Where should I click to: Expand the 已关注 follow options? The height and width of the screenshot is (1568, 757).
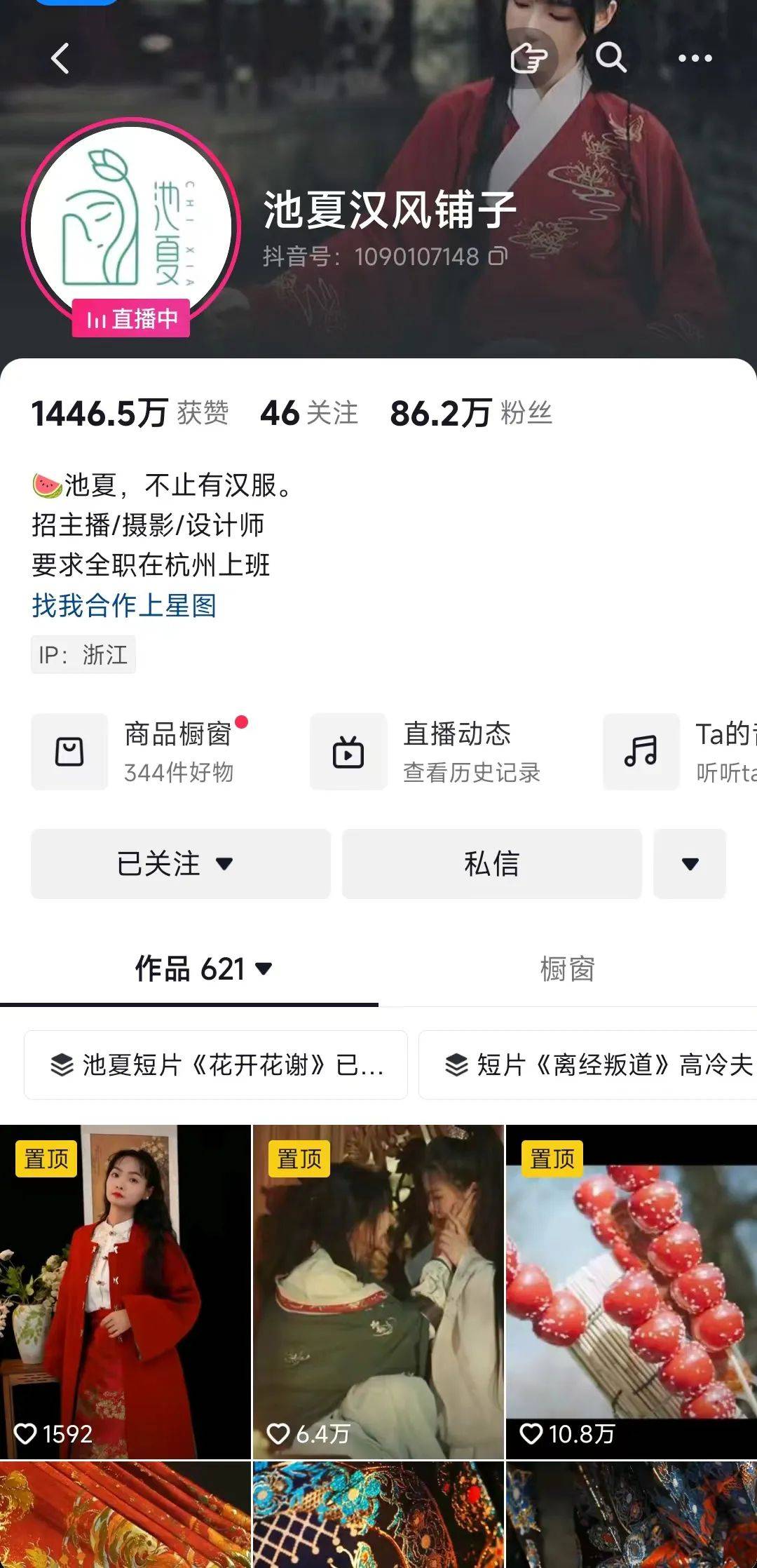[180, 863]
